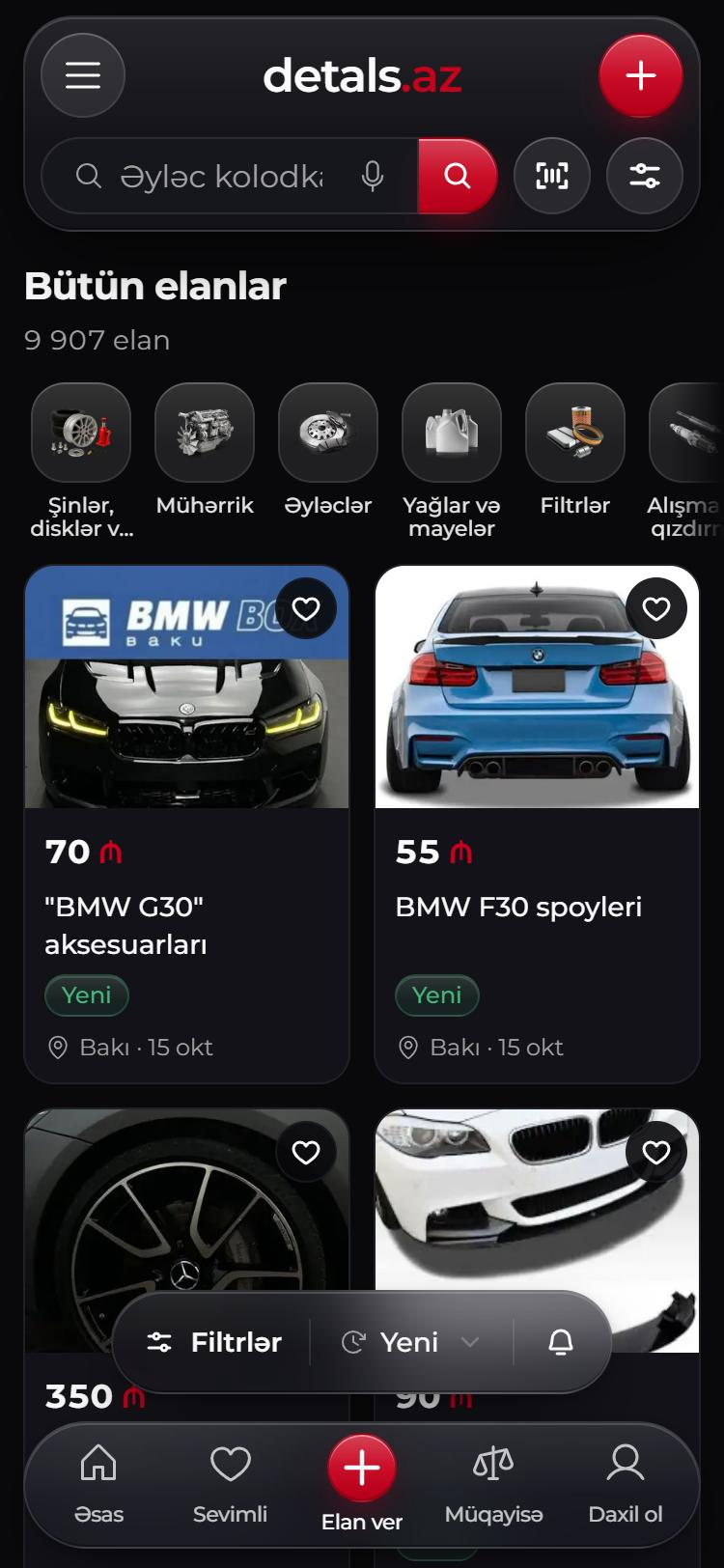Open the barcode scanner
Viewport: 724px width, 1568px height.
[552, 176]
